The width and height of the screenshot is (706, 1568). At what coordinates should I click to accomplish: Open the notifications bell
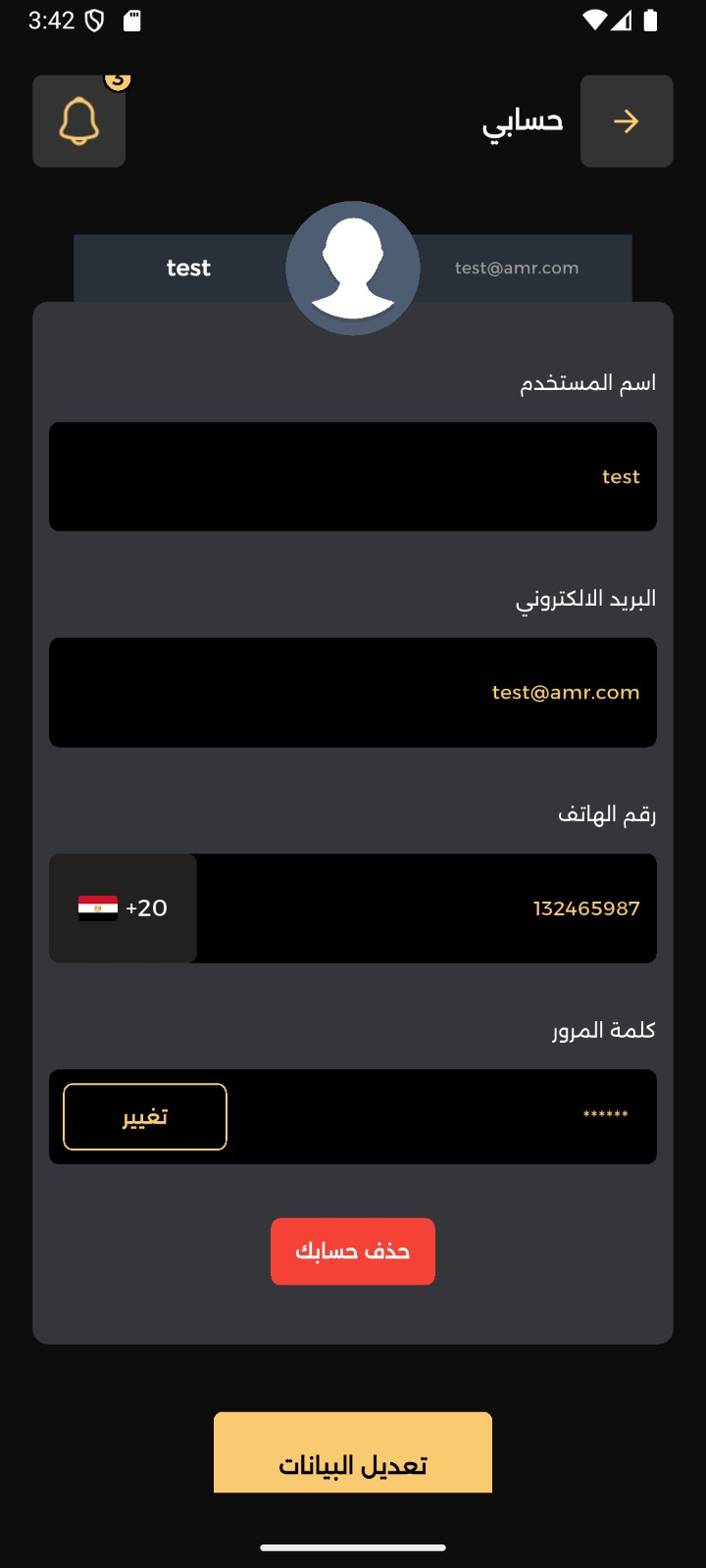coord(78,122)
